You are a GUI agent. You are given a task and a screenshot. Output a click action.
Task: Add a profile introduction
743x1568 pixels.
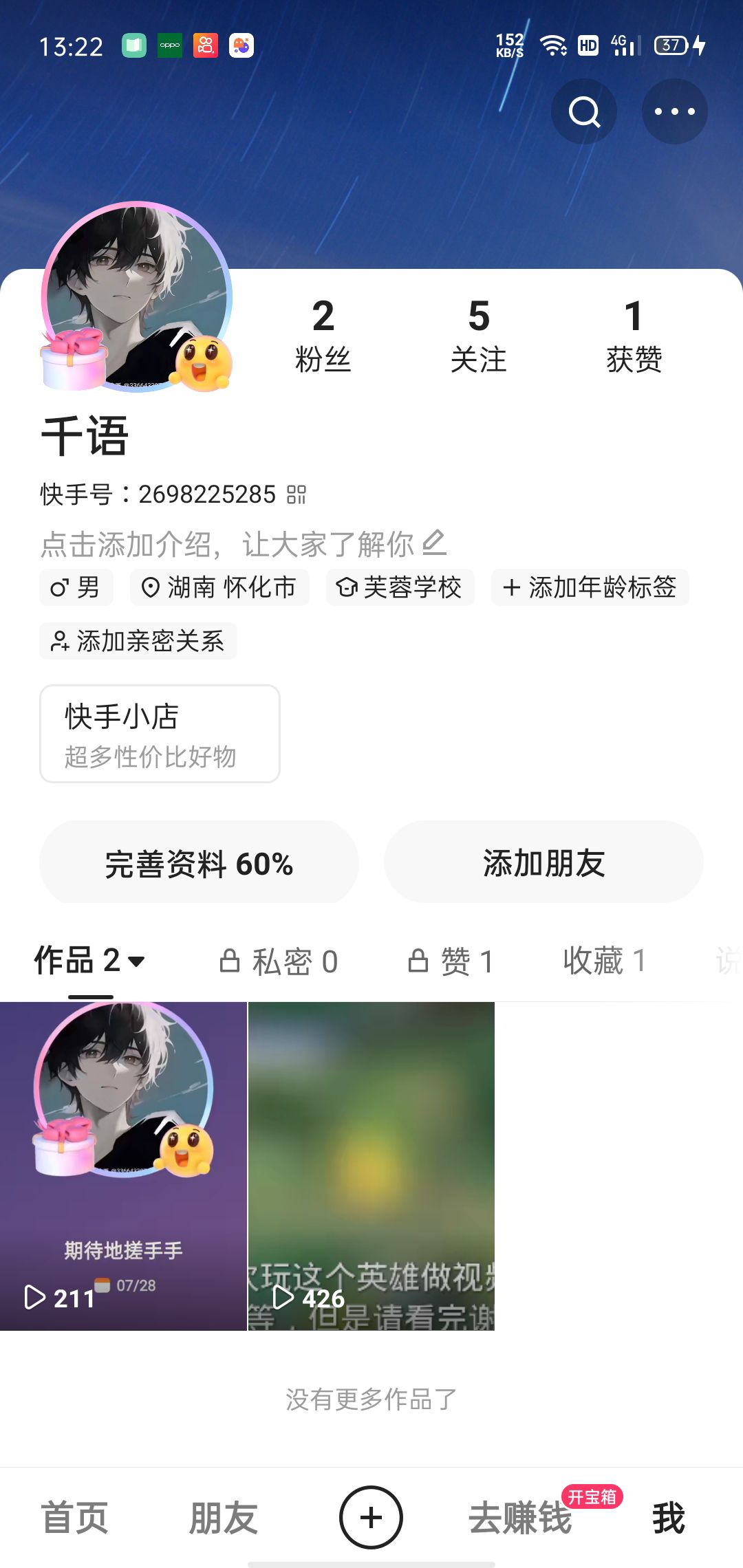(244, 545)
